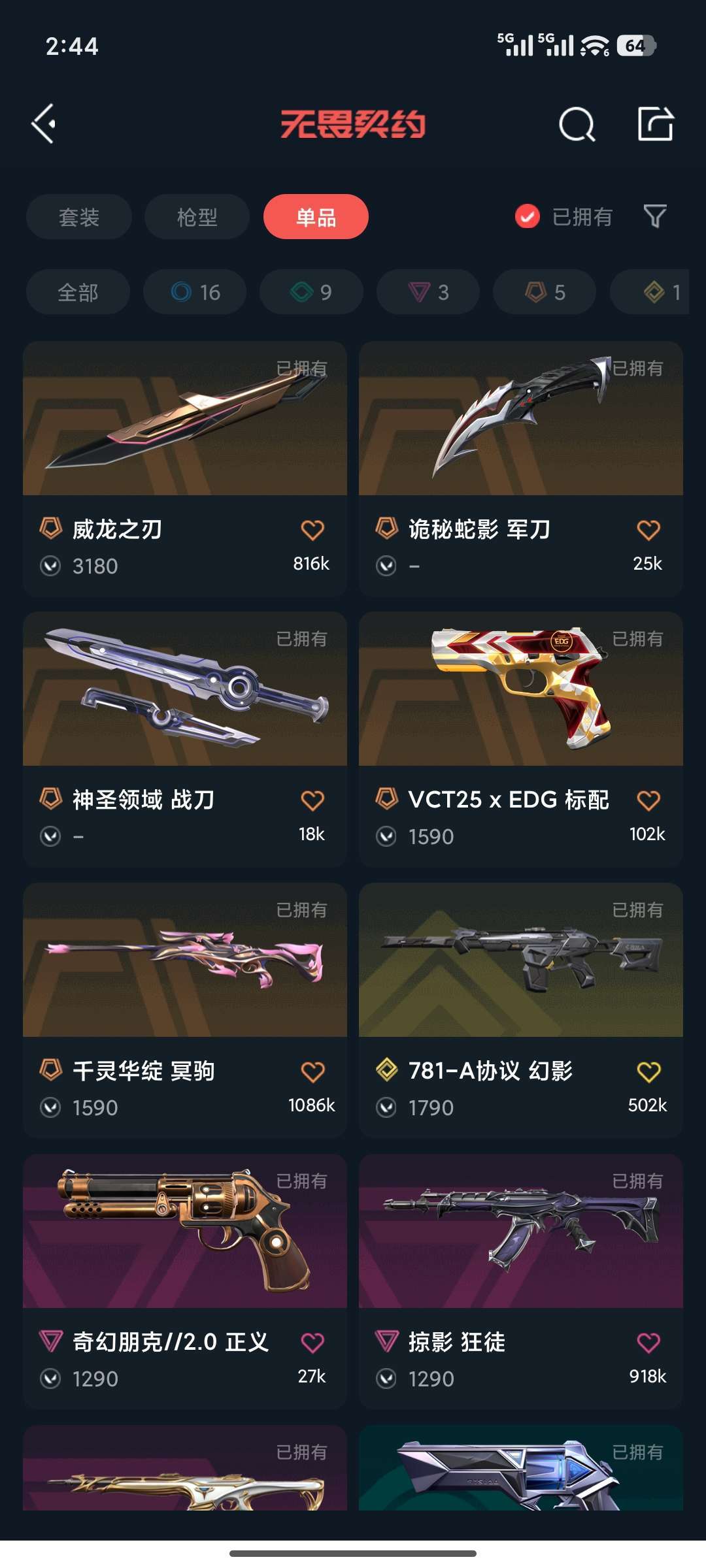
Task: Open the 神圣领域 战刀 card
Action: pos(185,740)
